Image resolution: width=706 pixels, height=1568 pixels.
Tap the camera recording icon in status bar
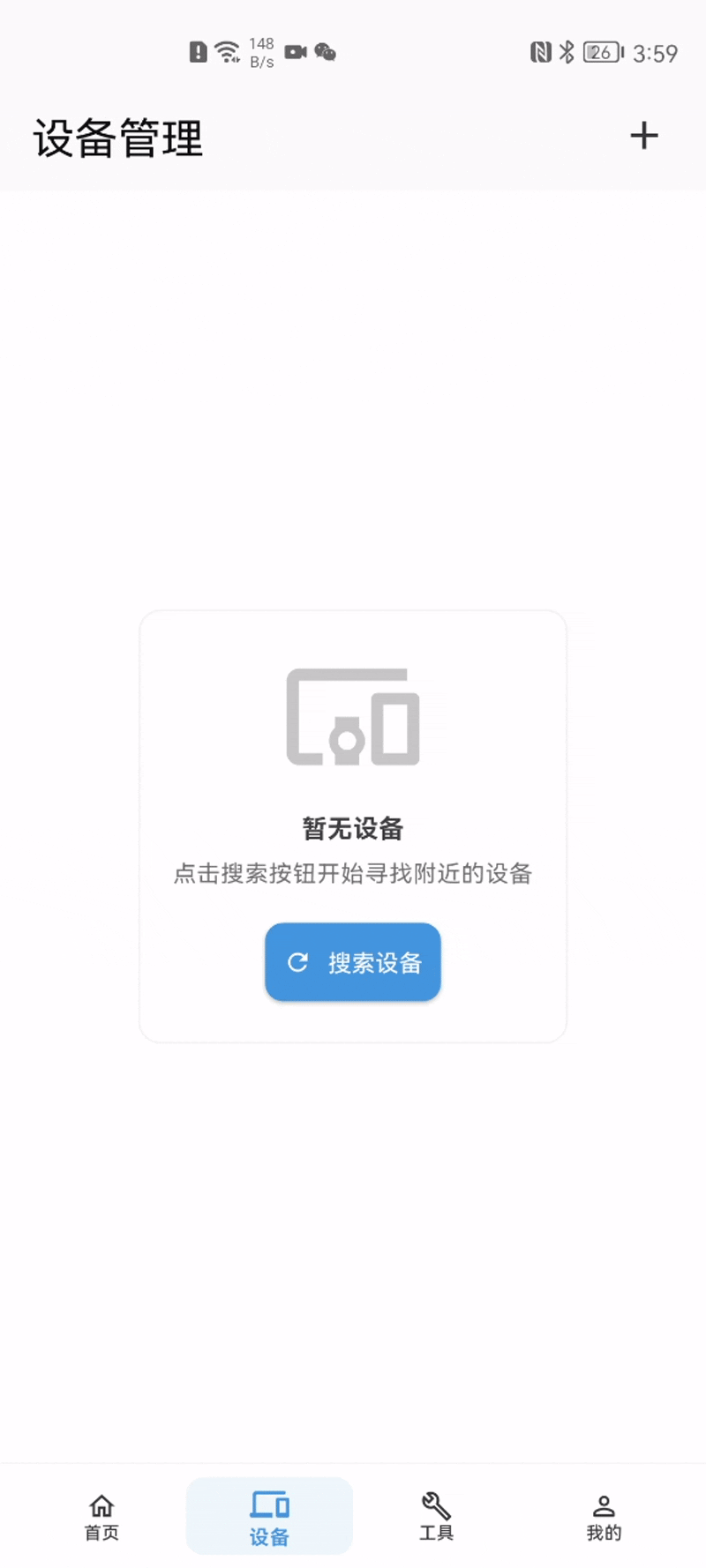[x=296, y=51]
